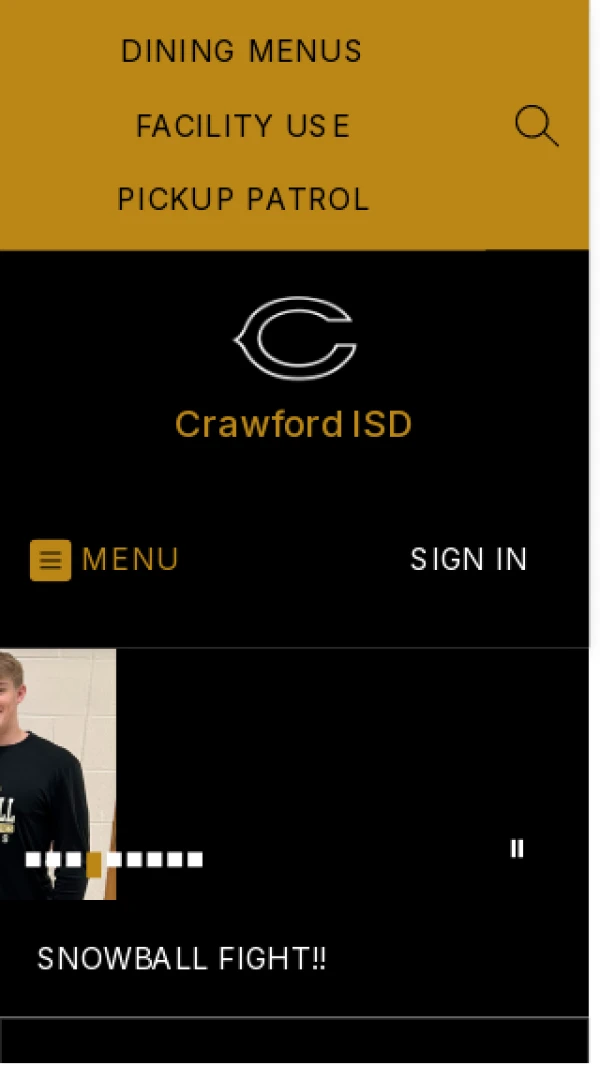The image size is (600, 1065).
Task: Tap the search magnifier icon
Action: coord(536,127)
